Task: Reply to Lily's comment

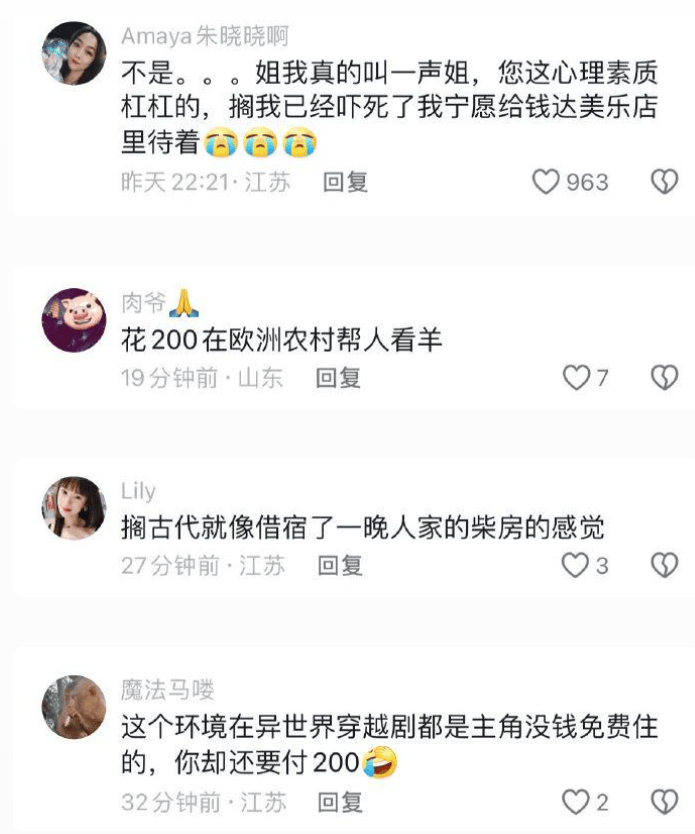Action: [340, 566]
